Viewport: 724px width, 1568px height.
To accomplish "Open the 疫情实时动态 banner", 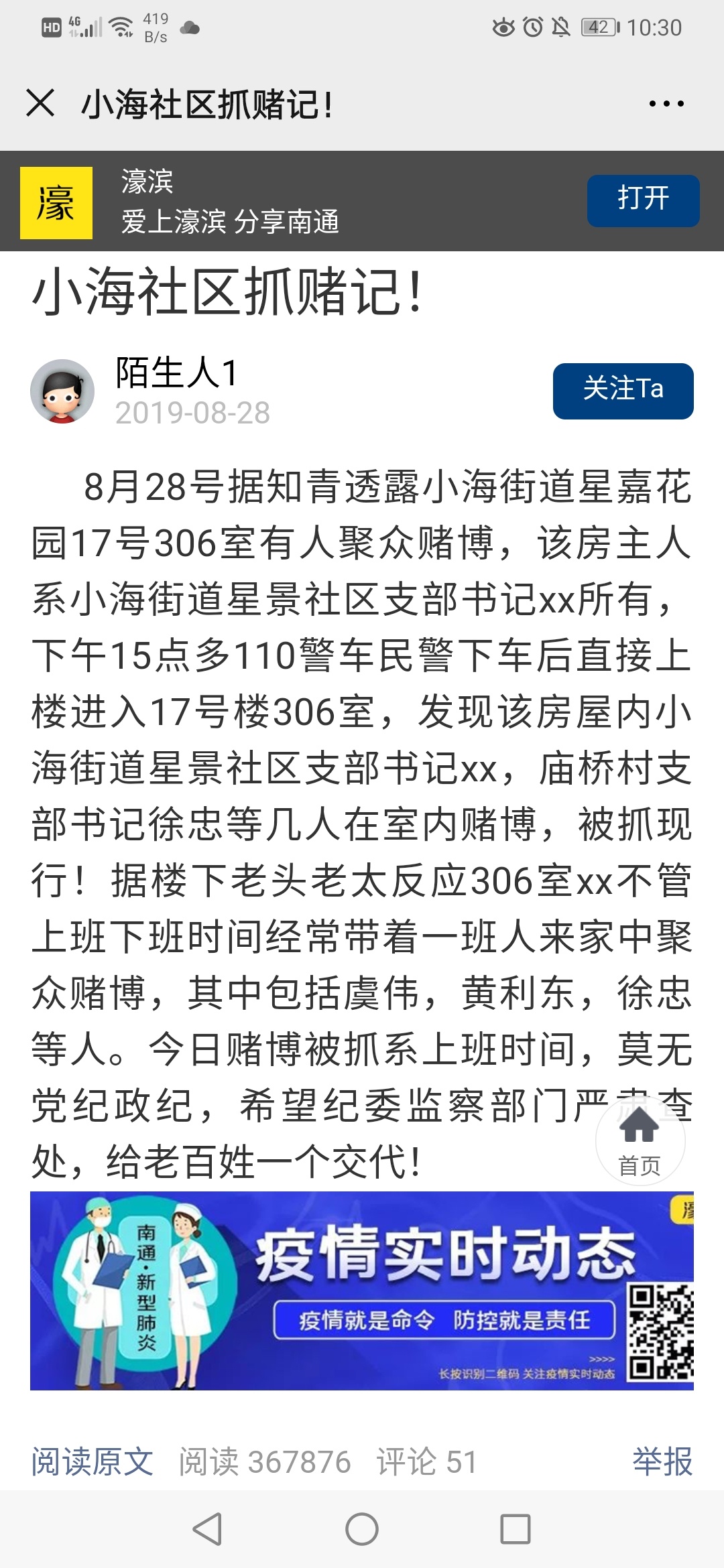I will [x=362, y=1291].
